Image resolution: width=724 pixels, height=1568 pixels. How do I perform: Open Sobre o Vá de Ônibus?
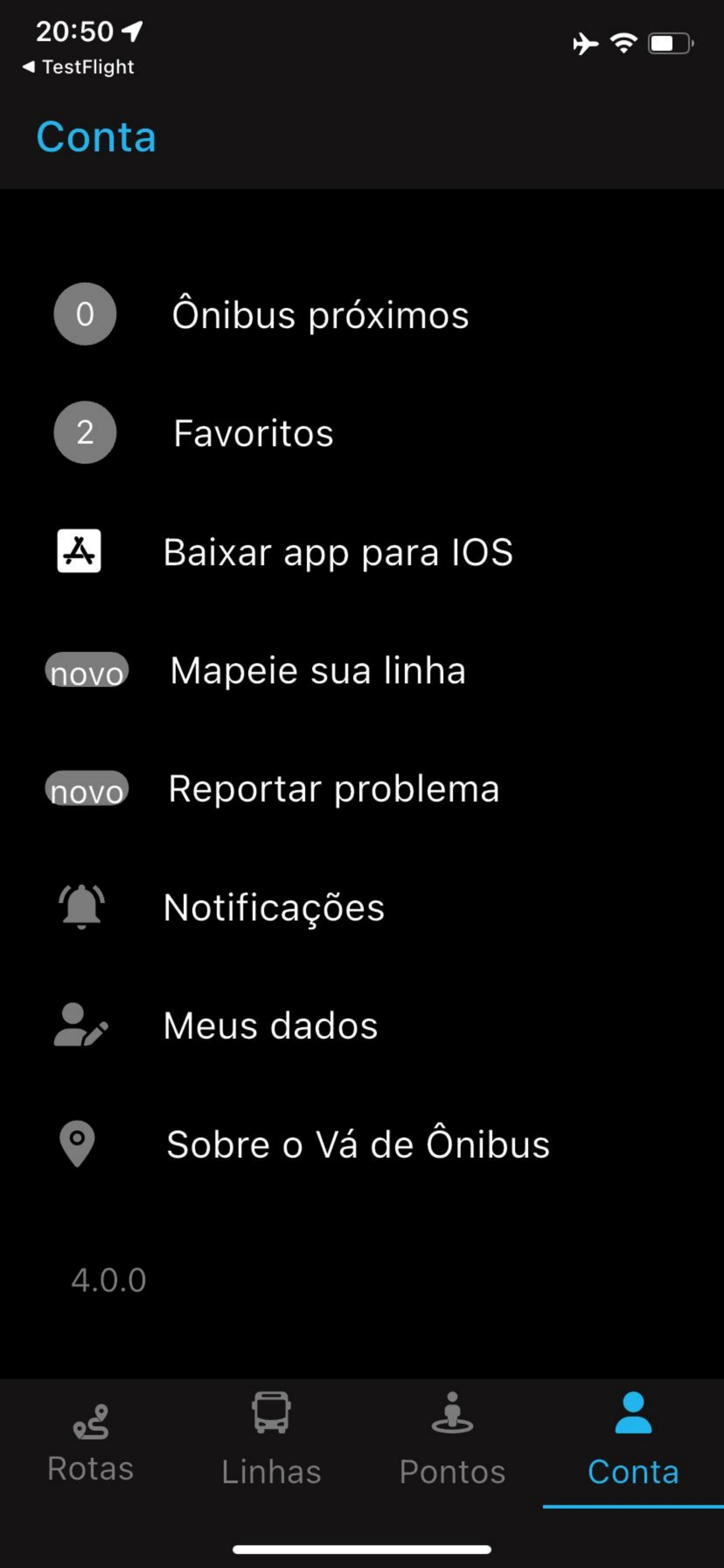tap(362, 1144)
